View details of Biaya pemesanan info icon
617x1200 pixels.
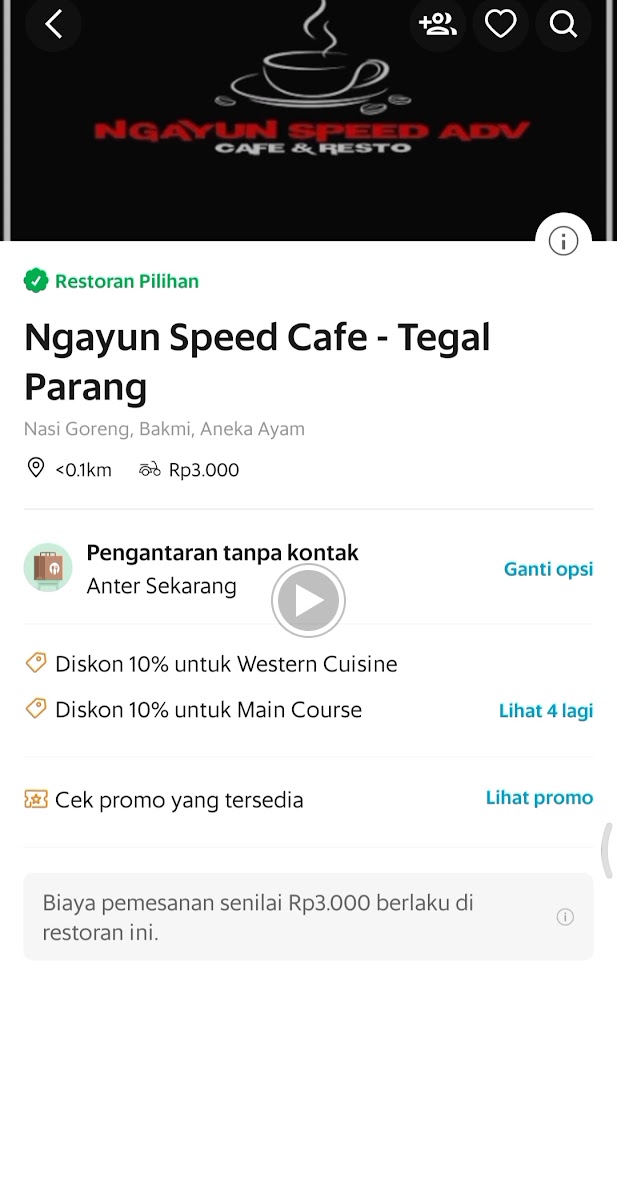pyautogui.click(x=565, y=917)
